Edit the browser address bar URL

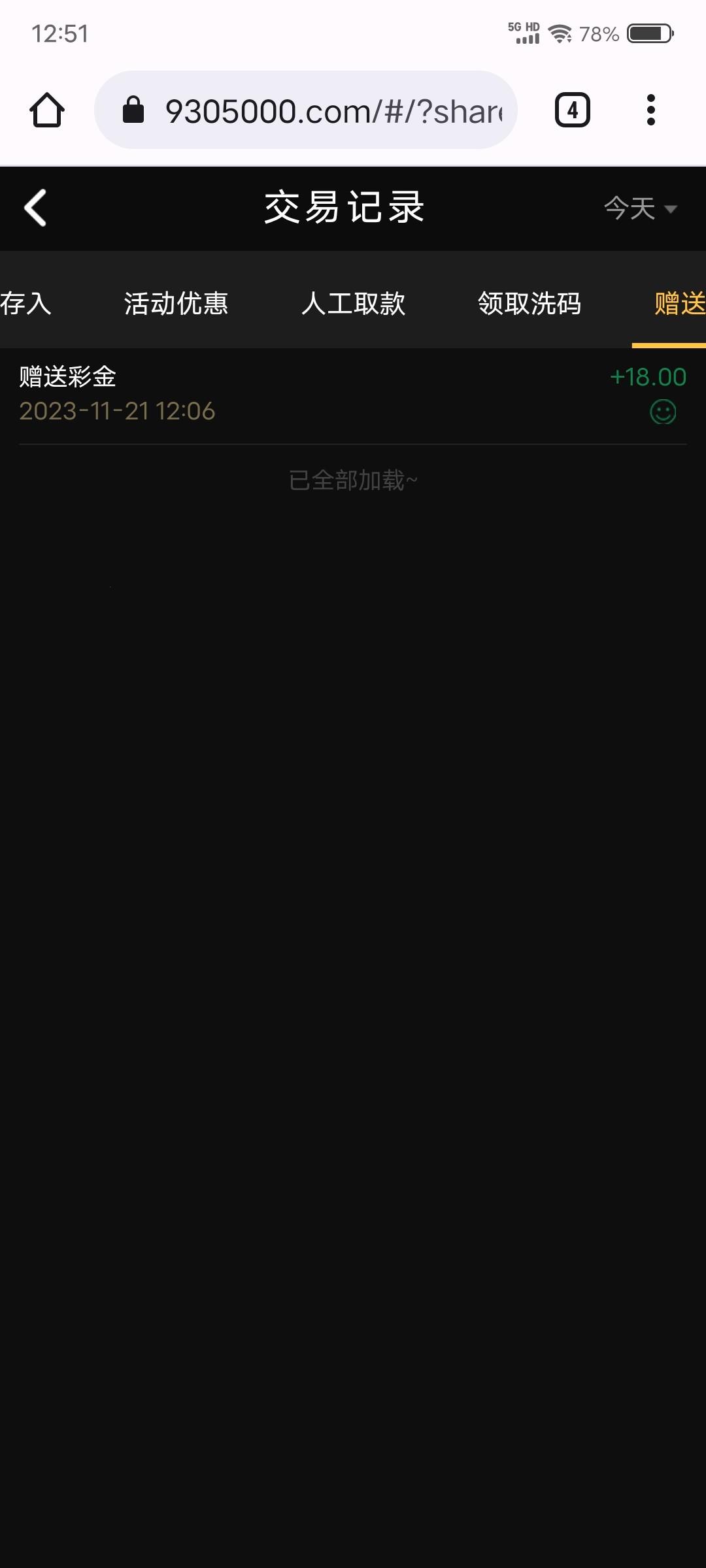tap(333, 111)
